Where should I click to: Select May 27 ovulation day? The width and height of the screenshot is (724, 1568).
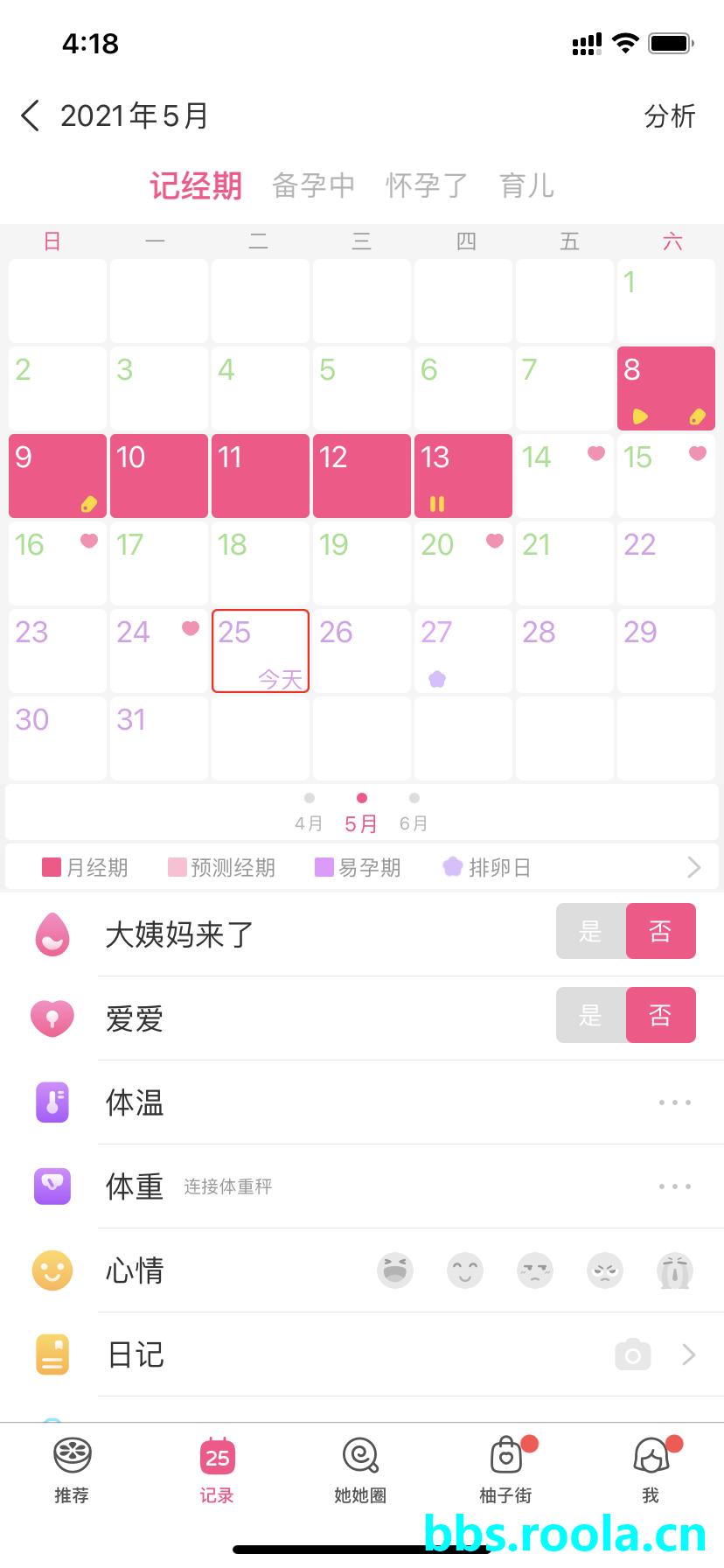click(x=463, y=651)
